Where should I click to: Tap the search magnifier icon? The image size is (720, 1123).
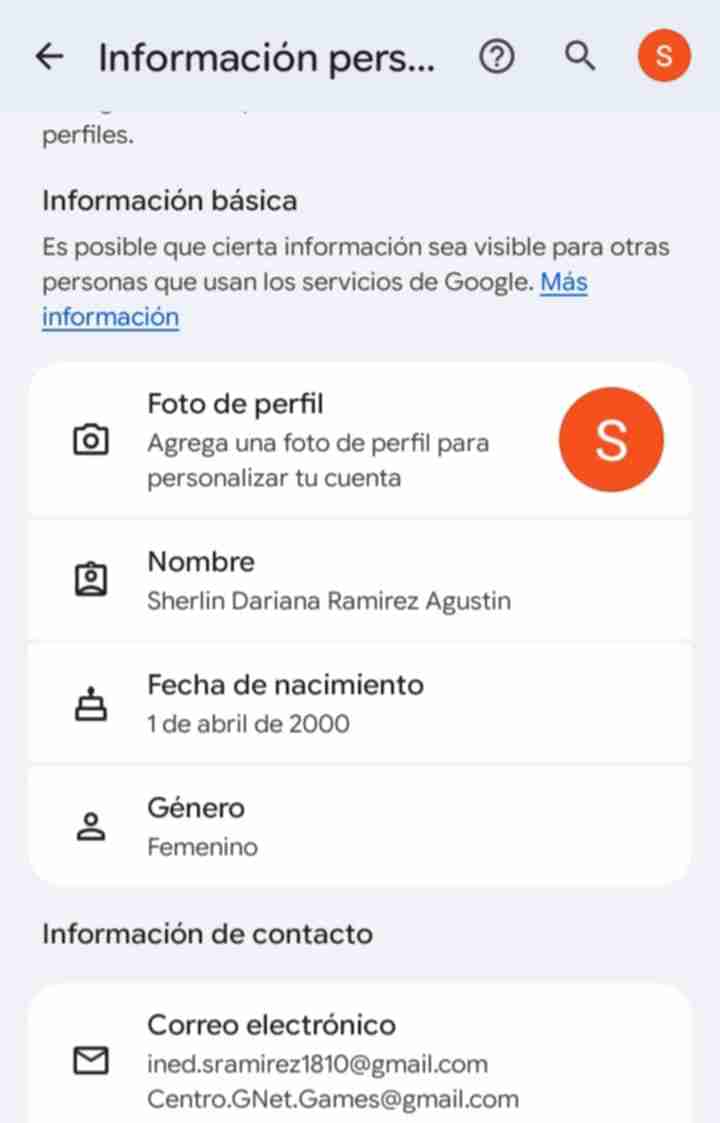coord(580,57)
